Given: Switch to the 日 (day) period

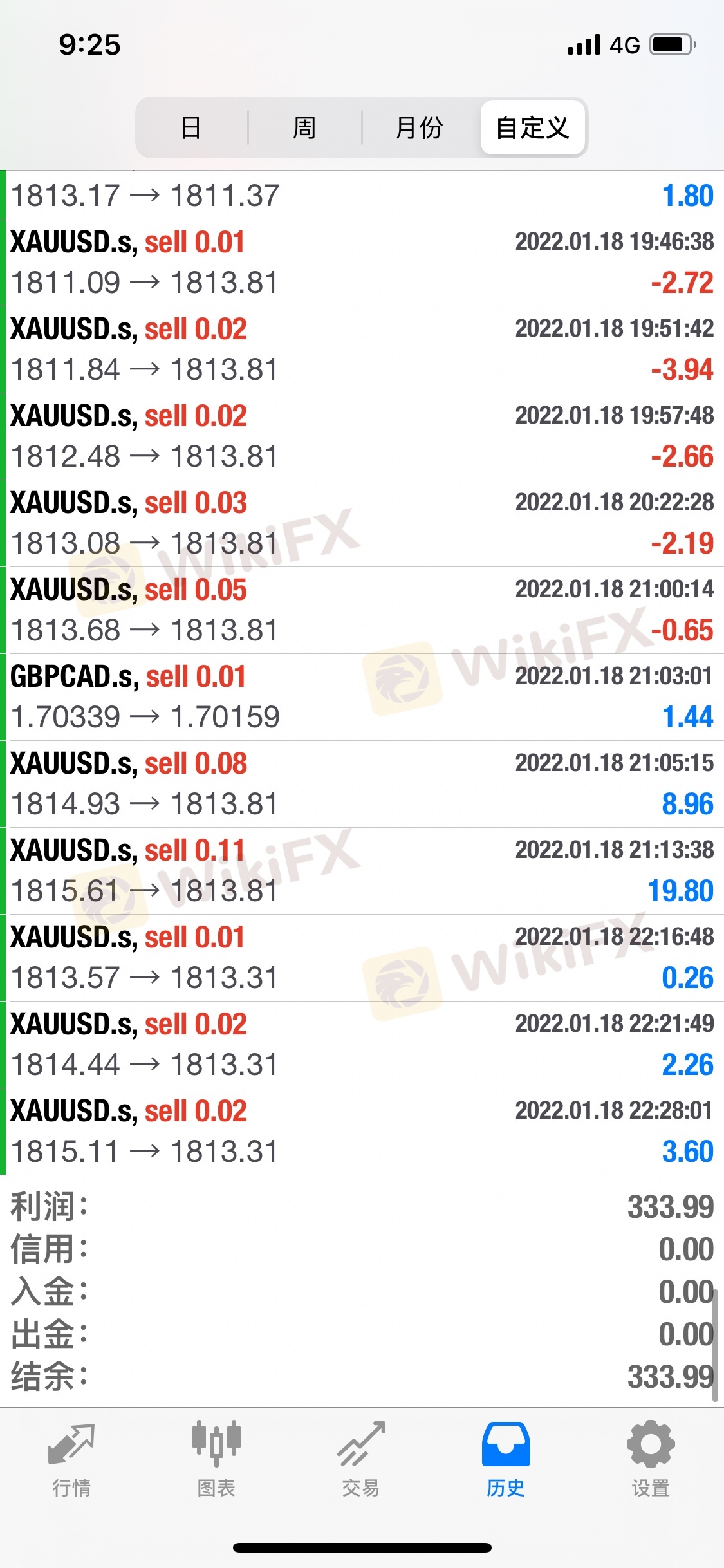Looking at the screenshot, I should 191,127.
